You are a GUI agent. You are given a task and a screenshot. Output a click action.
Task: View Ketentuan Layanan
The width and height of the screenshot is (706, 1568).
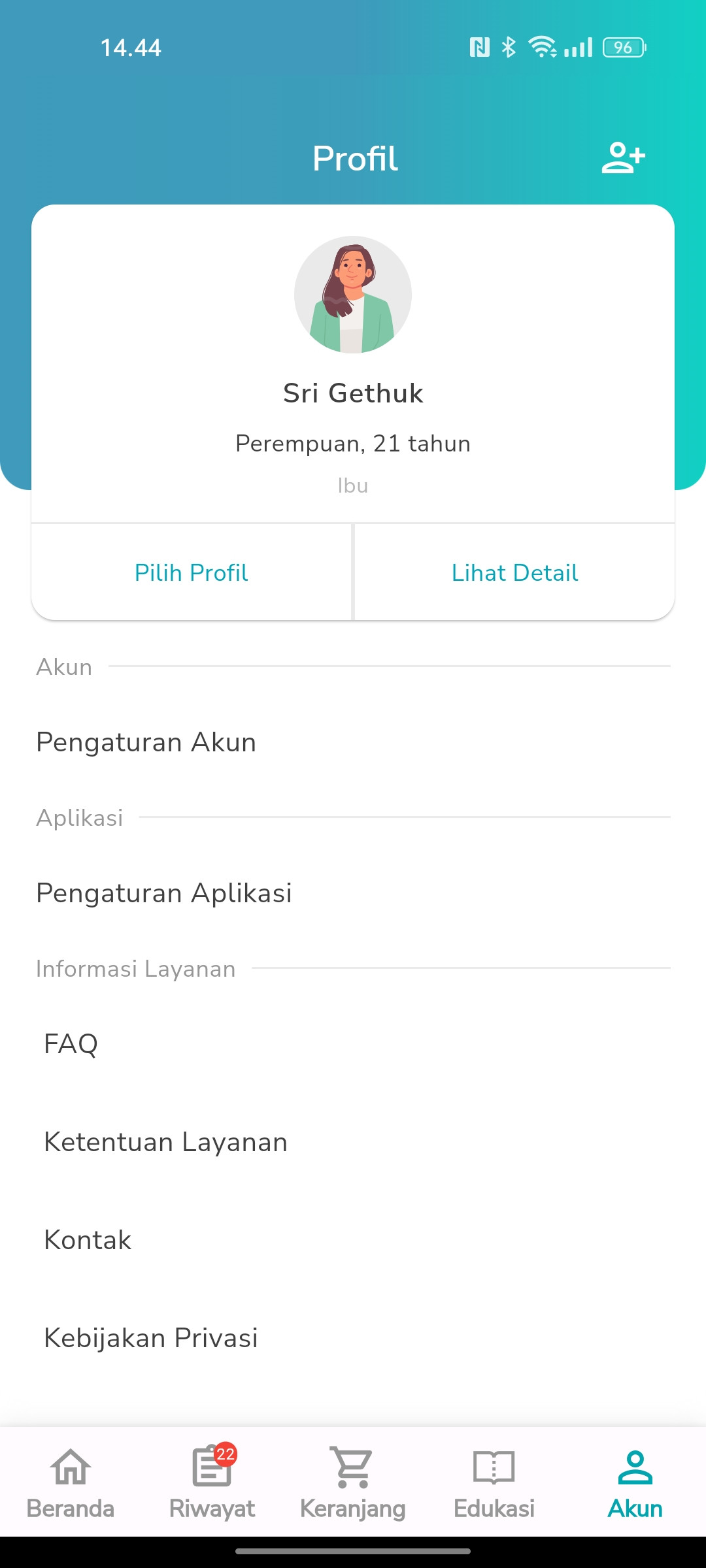166,1142
